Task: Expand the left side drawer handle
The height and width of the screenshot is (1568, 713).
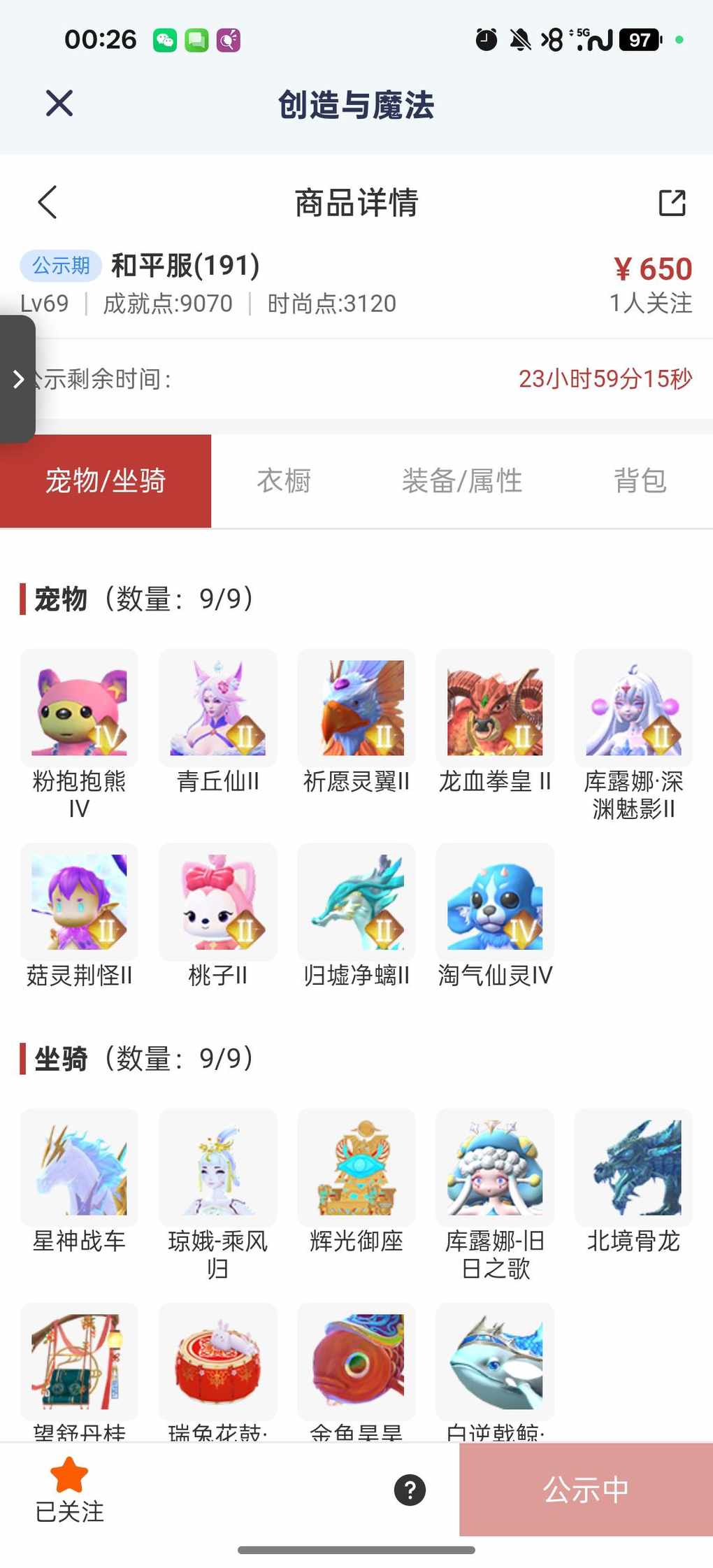Action: click(x=18, y=379)
